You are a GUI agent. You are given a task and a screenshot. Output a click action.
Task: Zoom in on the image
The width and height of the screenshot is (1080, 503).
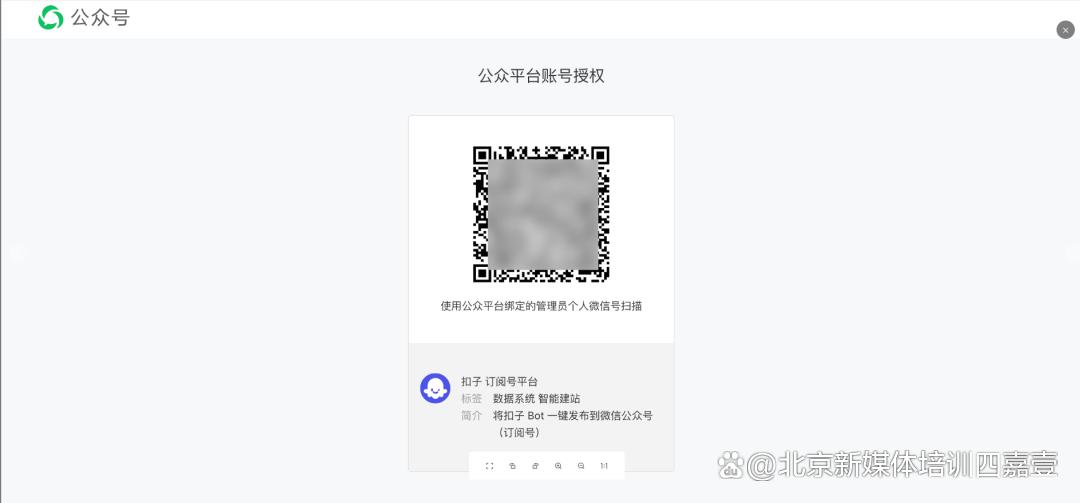[558, 466]
